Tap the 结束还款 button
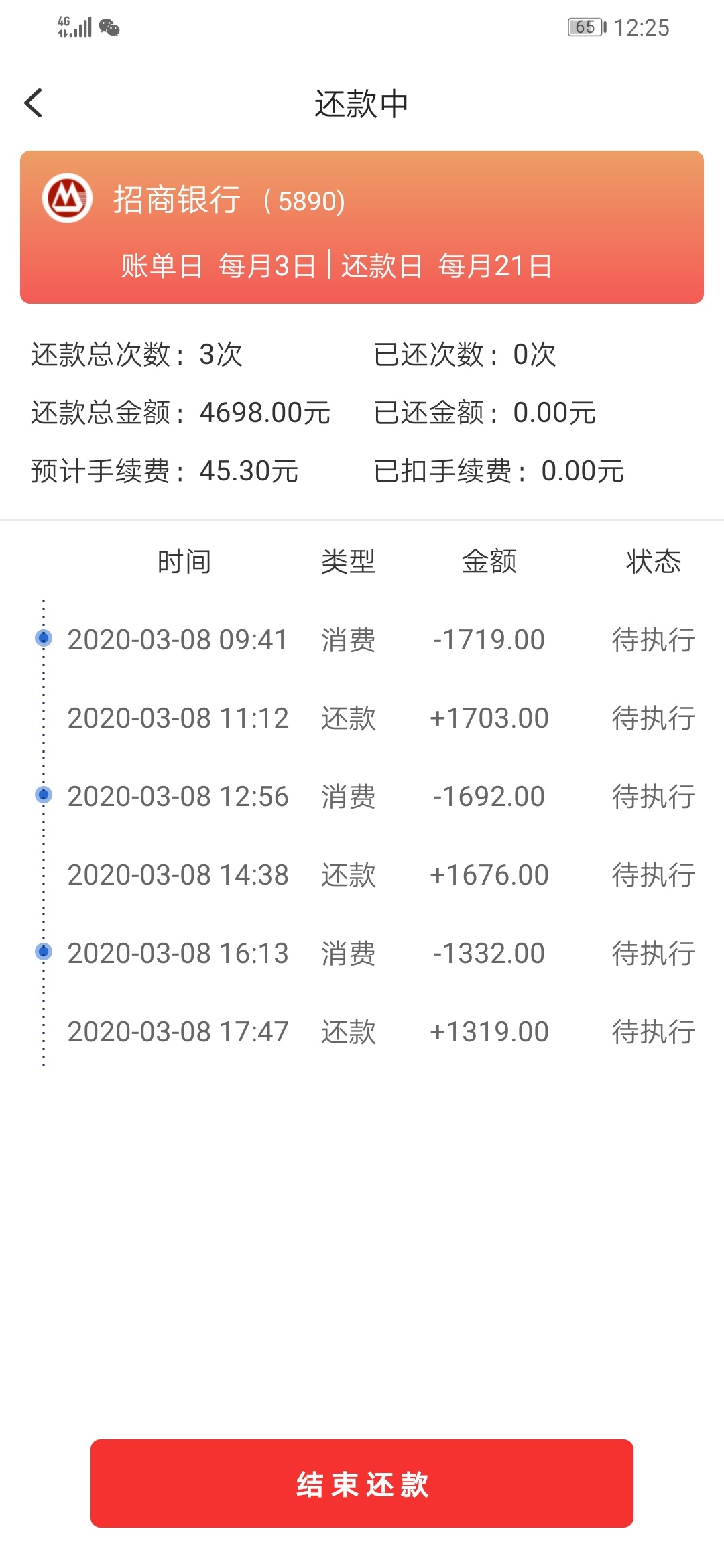Screen dimensions: 724x1568 pos(362,1484)
